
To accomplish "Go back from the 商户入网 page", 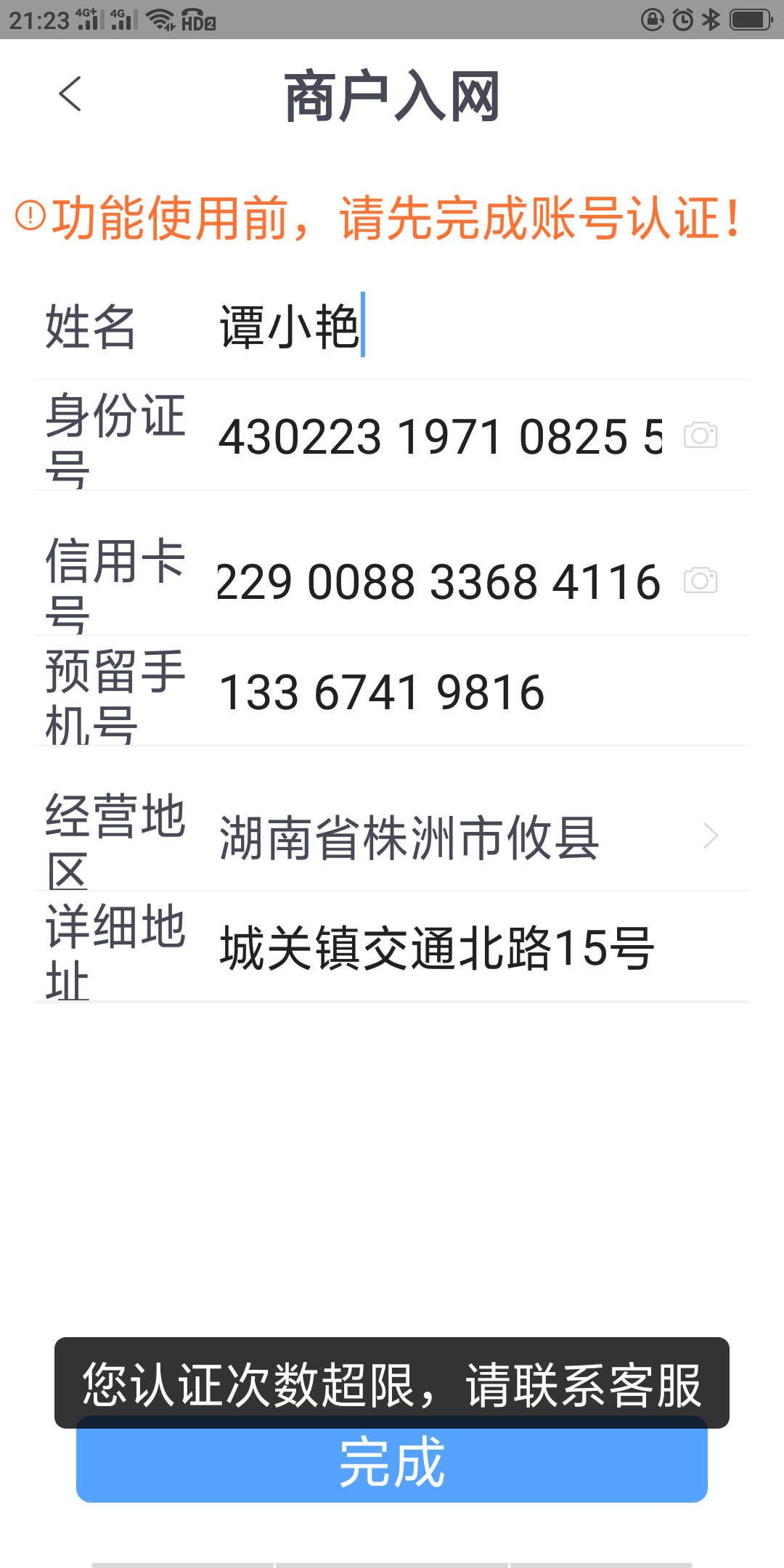I will (70, 94).
